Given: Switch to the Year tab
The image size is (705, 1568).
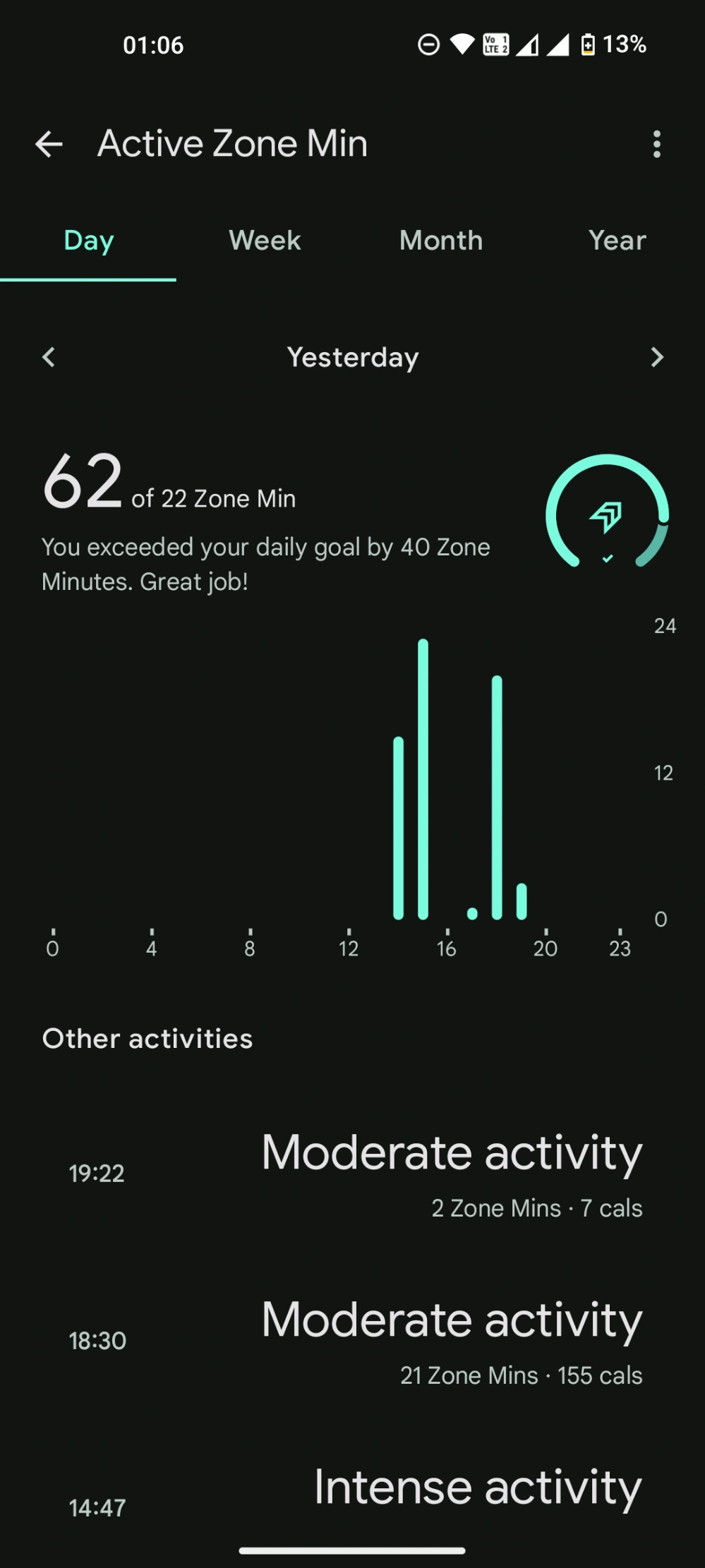Looking at the screenshot, I should click(x=617, y=241).
